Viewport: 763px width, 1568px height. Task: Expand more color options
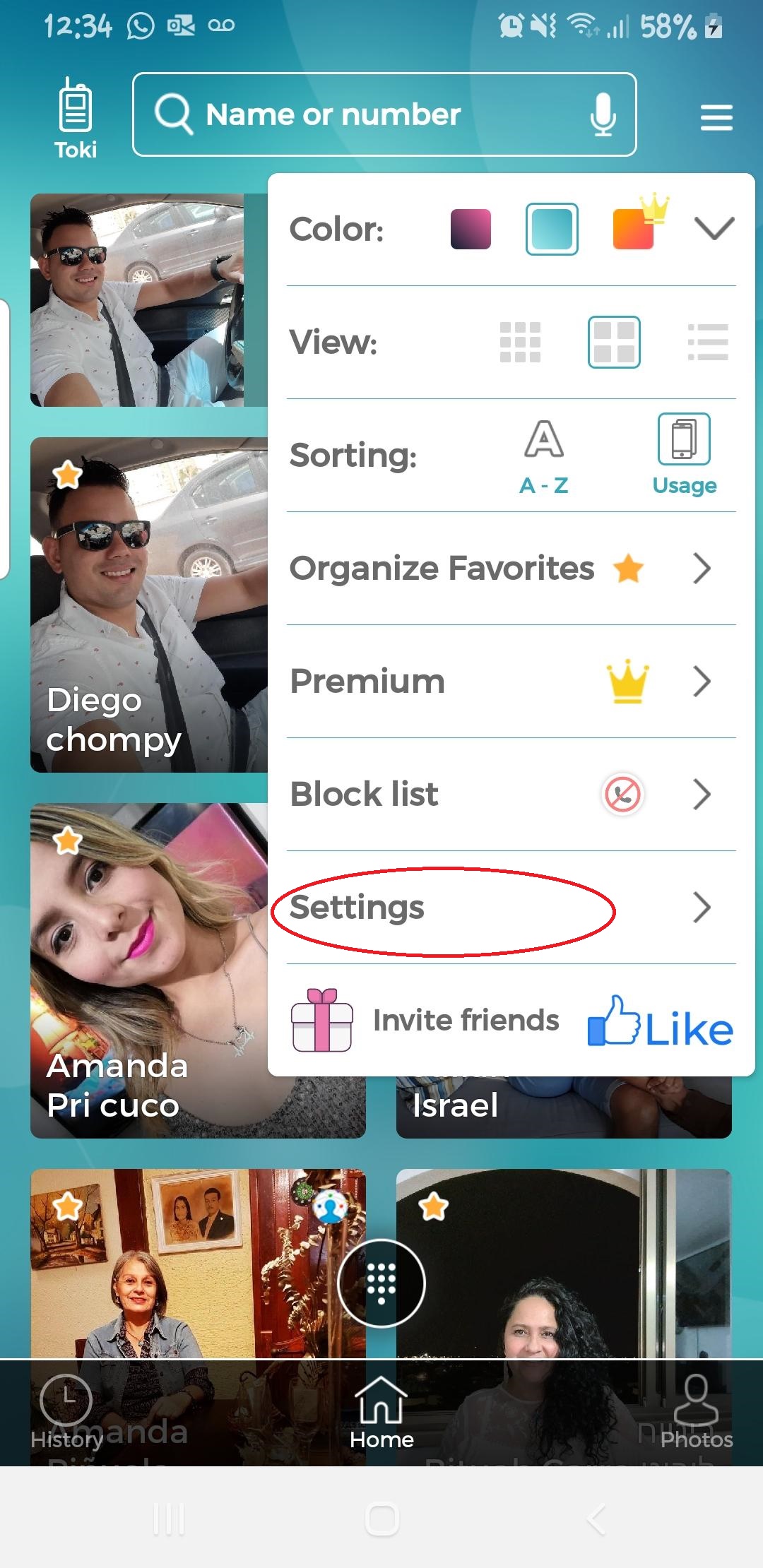[x=714, y=228]
